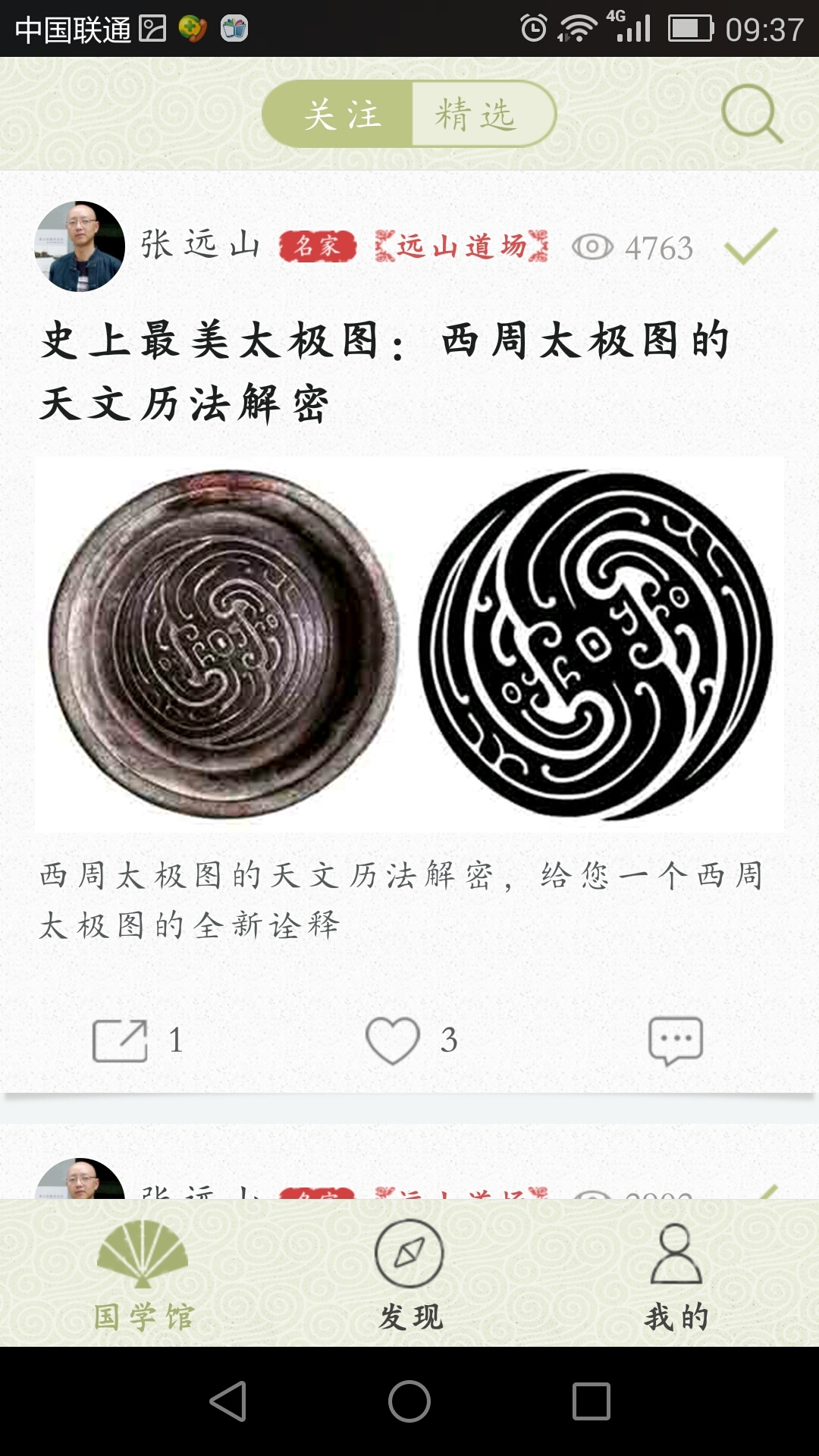The height and width of the screenshot is (1456, 819).
Task: Like the 太极图 post
Action: tap(393, 1040)
